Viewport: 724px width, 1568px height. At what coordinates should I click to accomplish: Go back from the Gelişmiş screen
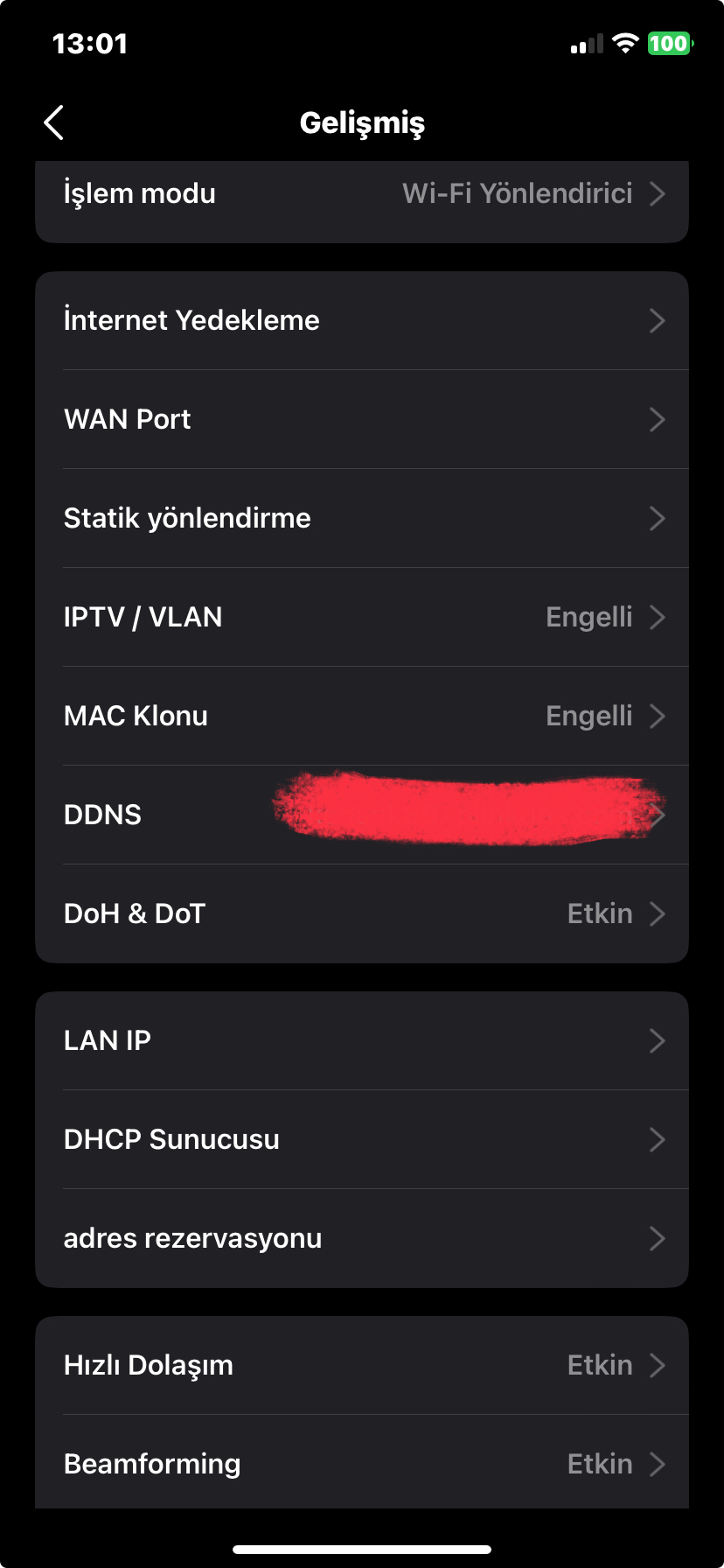[x=54, y=122]
